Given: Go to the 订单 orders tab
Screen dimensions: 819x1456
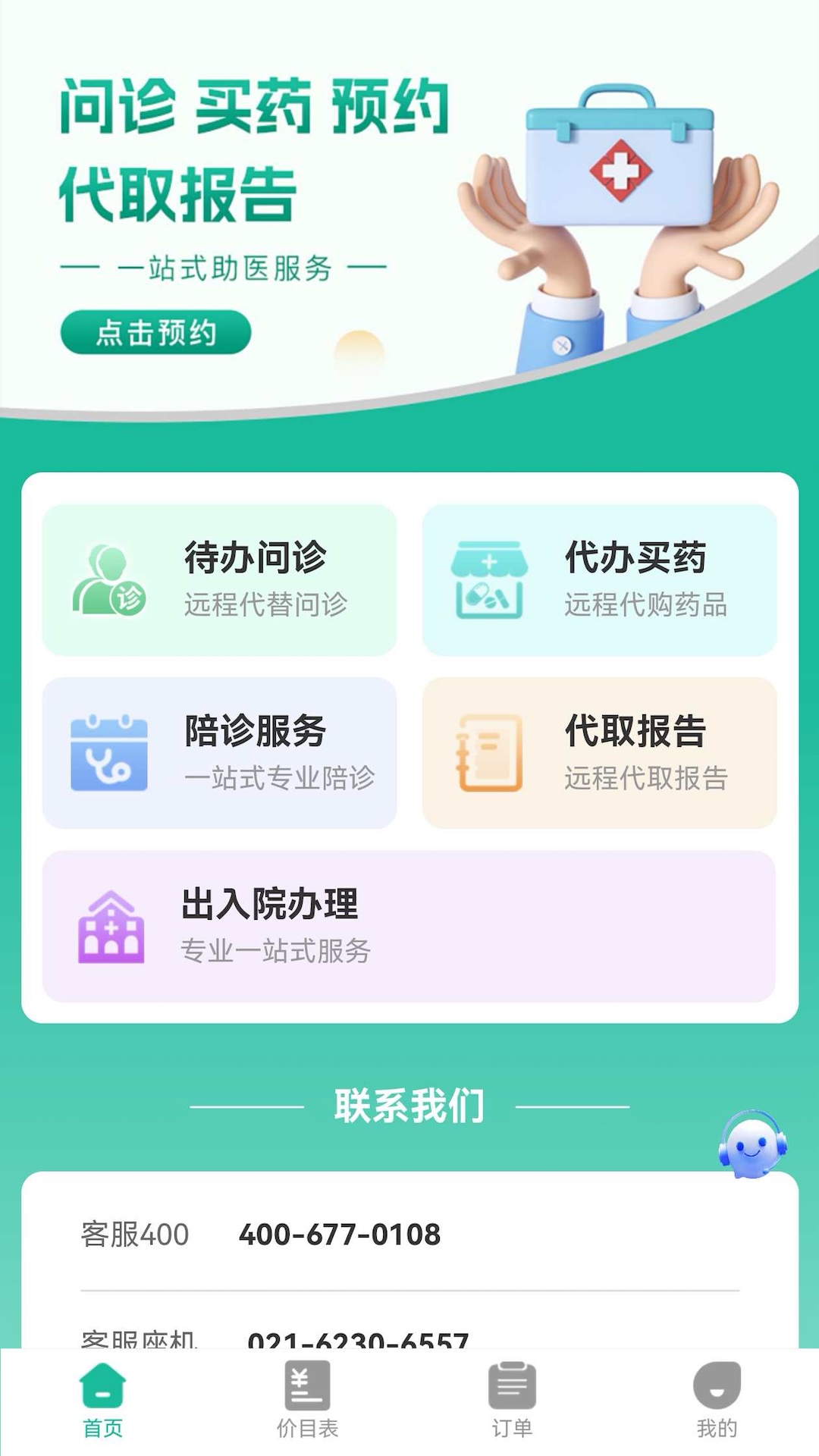Looking at the screenshot, I should (512, 1401).
